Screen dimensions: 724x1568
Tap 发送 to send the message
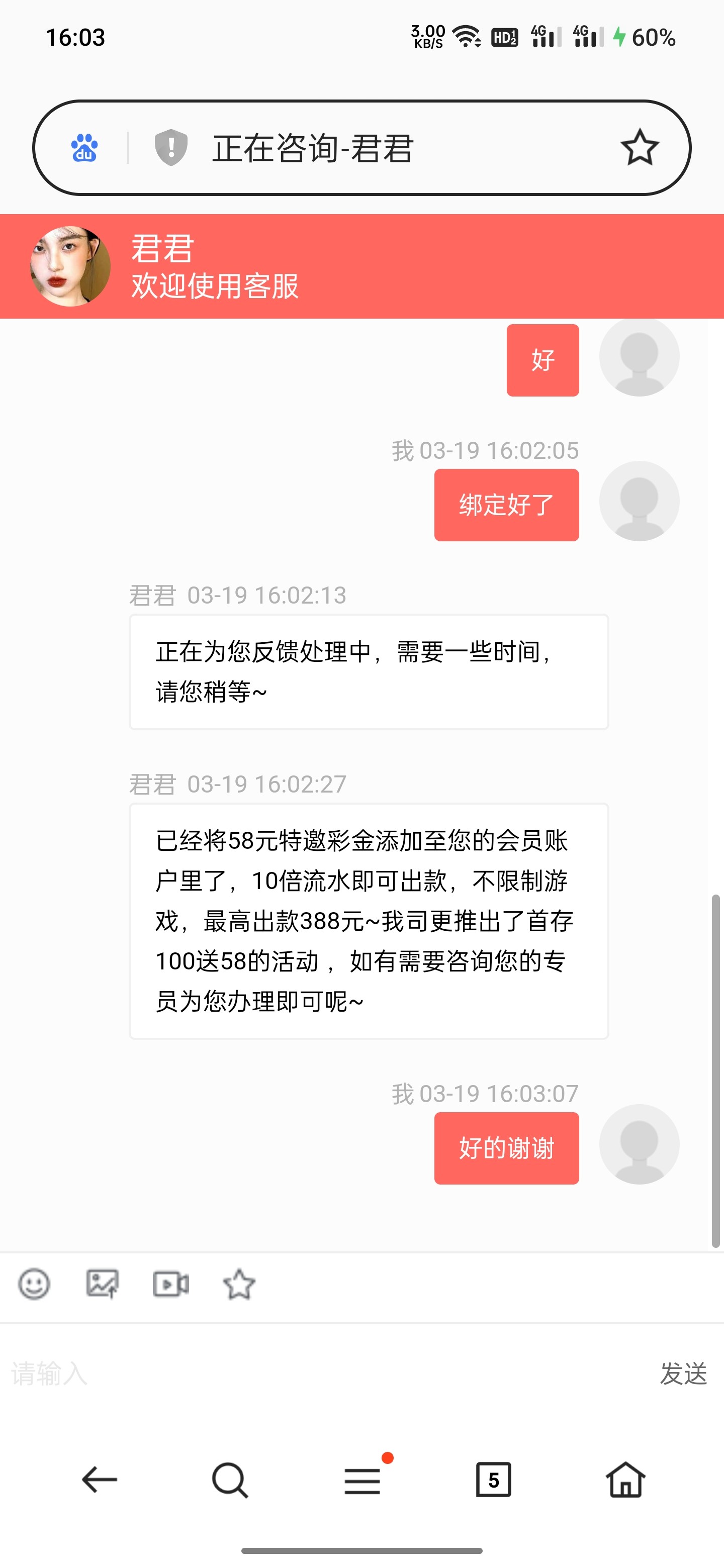[x=683, y=1374]
